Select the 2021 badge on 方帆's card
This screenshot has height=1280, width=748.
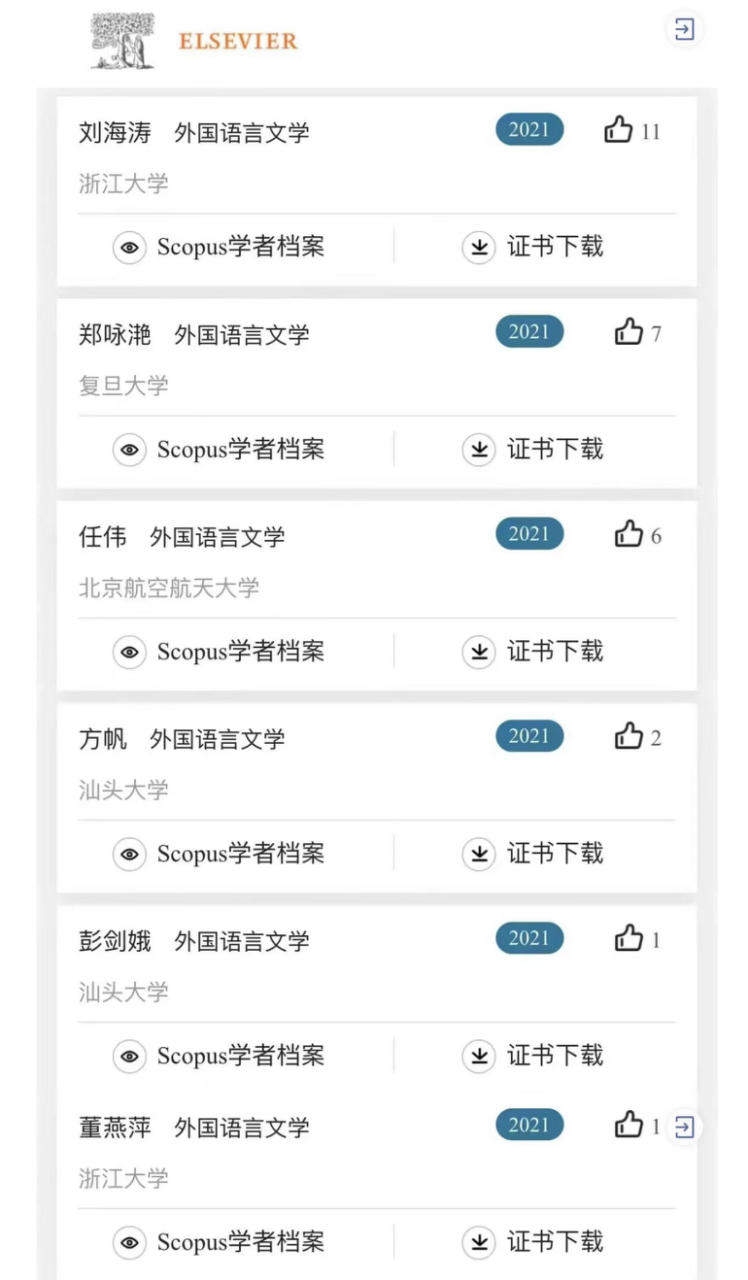pos(529,736)
